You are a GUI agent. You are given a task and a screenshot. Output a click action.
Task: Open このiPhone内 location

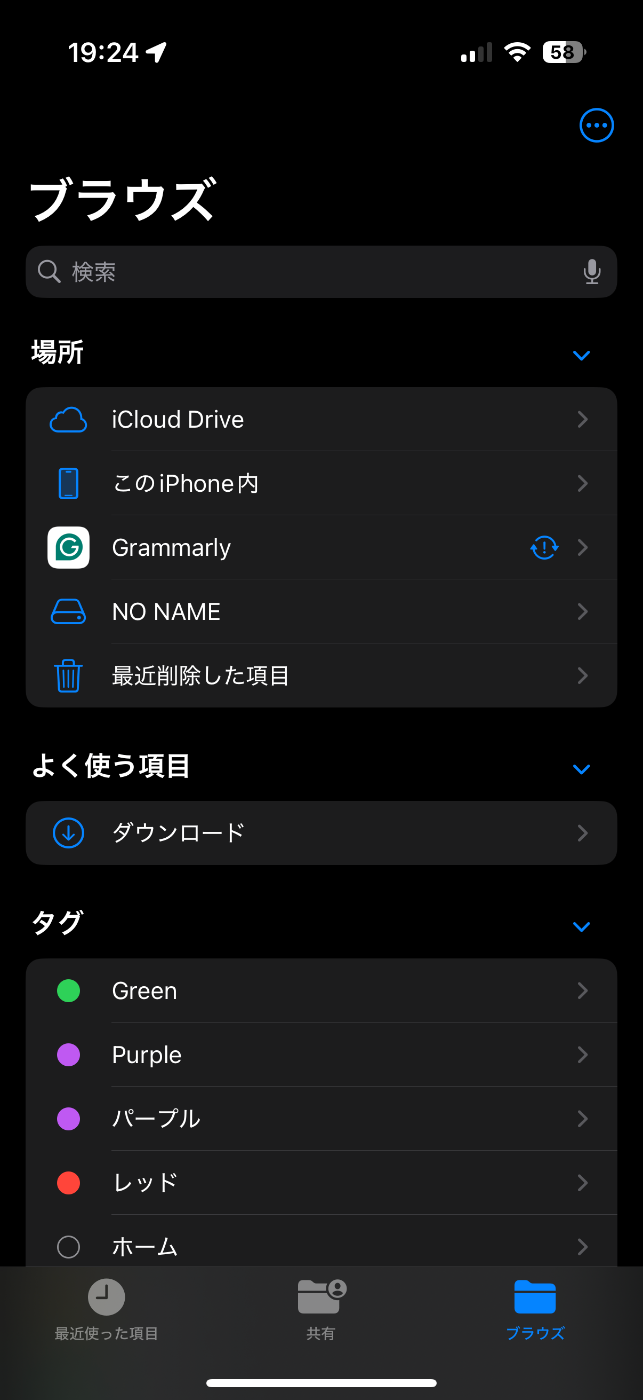(x=321, y=484)
